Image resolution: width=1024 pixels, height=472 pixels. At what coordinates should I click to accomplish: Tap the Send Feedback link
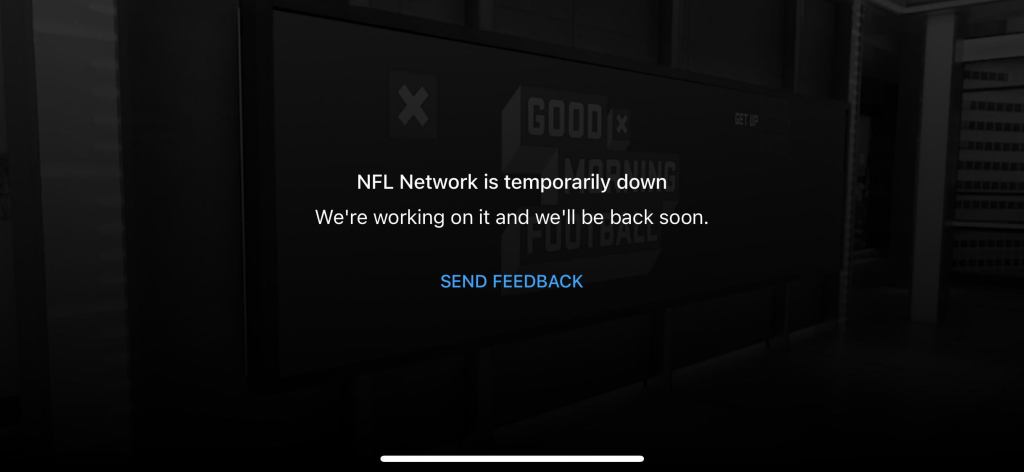click(x=511, y=282)
